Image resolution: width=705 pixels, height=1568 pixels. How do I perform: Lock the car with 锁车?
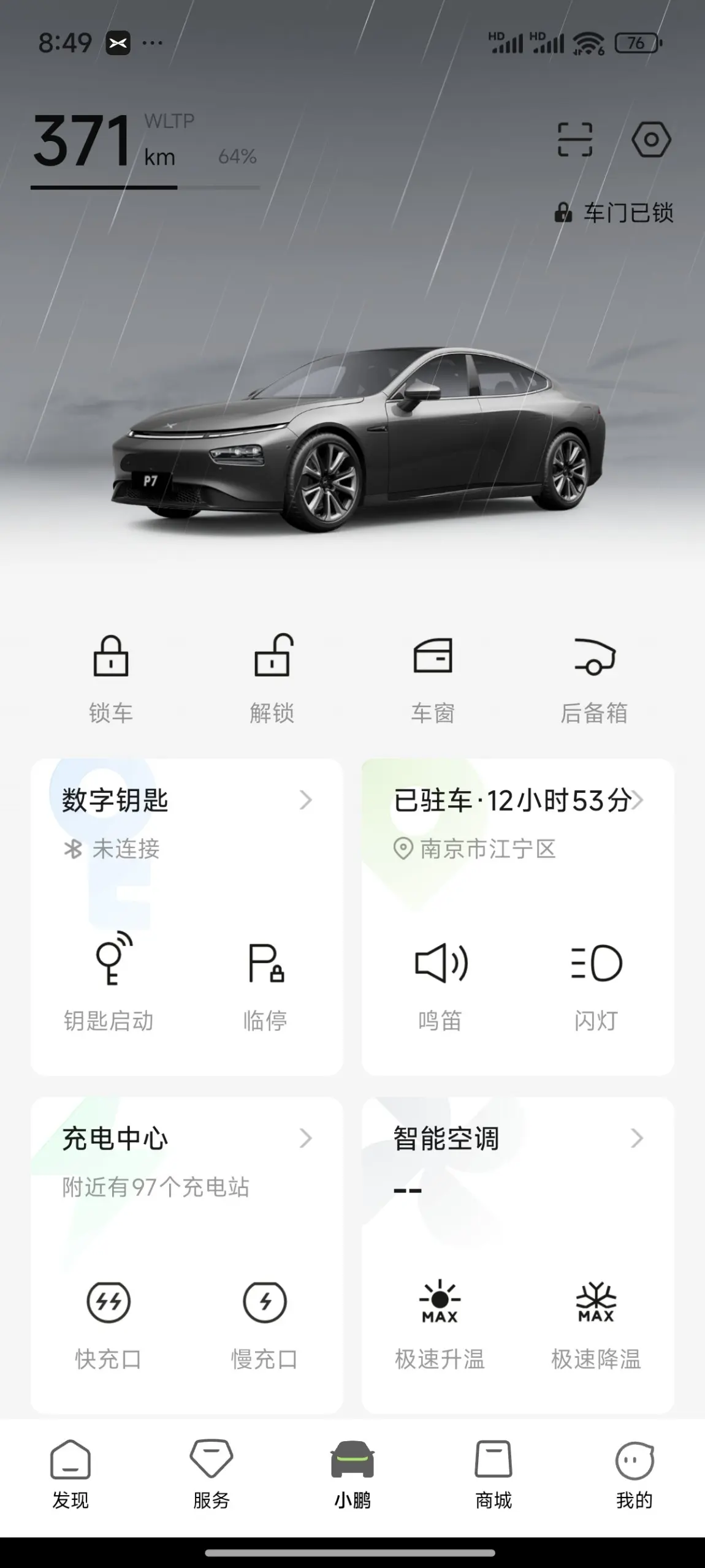[x=111, y=678]
